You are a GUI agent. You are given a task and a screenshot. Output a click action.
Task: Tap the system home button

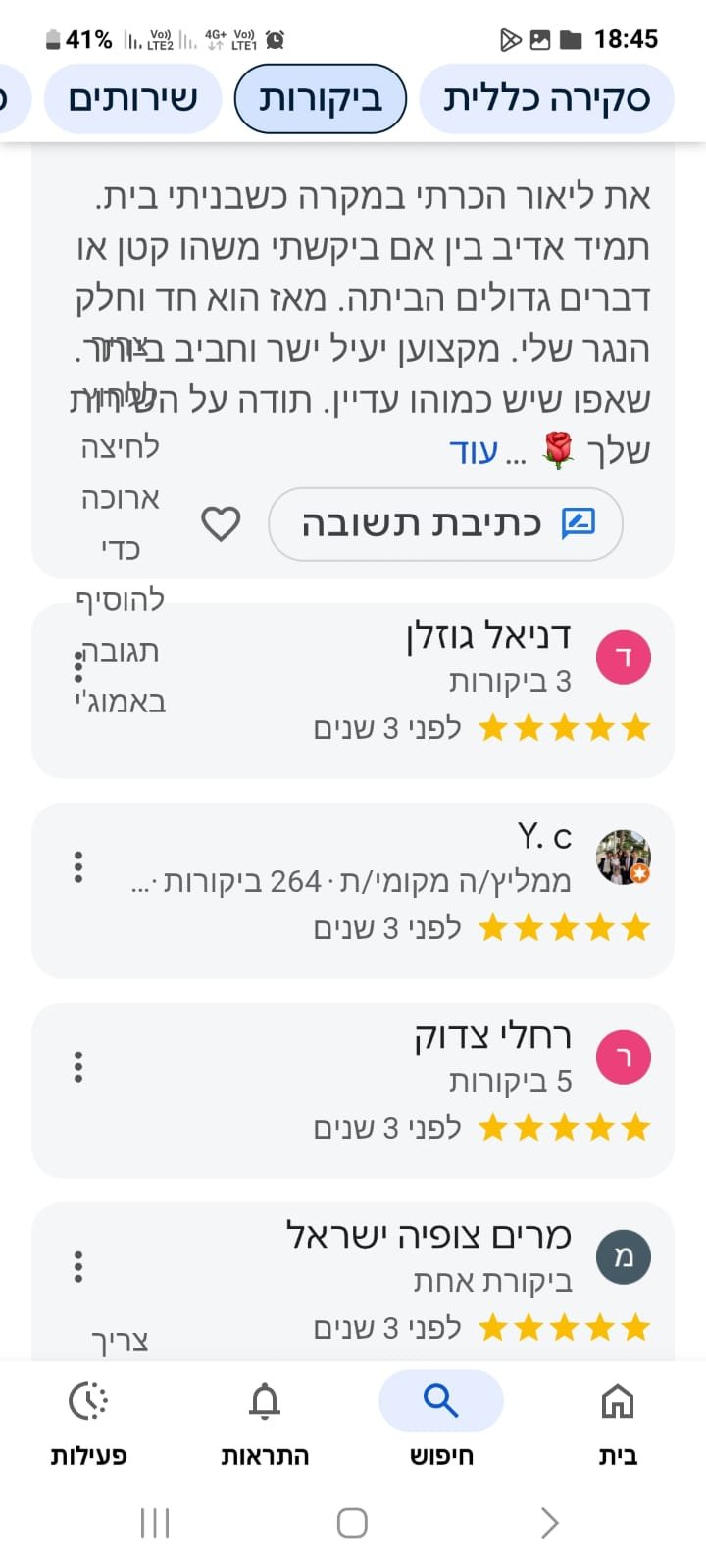click(352, 1523)
